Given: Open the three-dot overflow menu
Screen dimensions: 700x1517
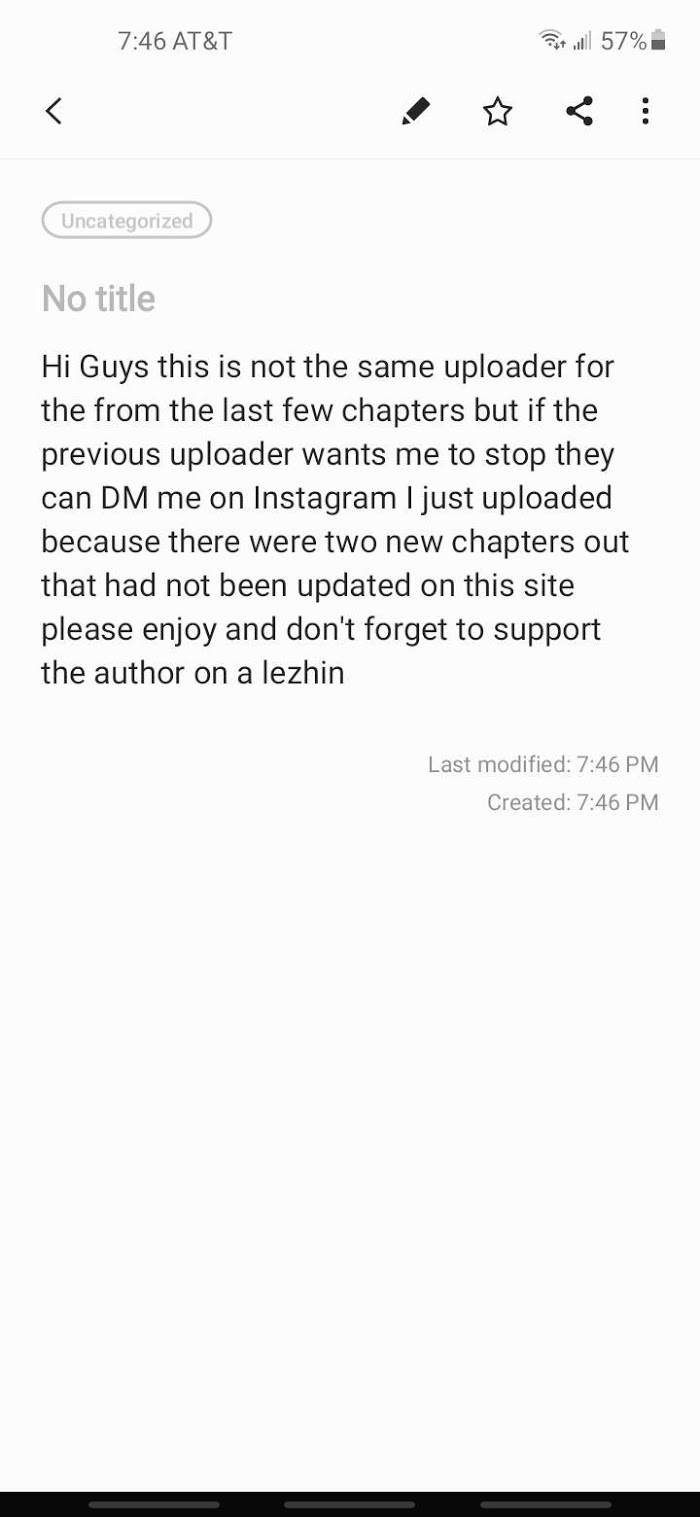Looking at the screenshot, I should (x=645, y=111).
